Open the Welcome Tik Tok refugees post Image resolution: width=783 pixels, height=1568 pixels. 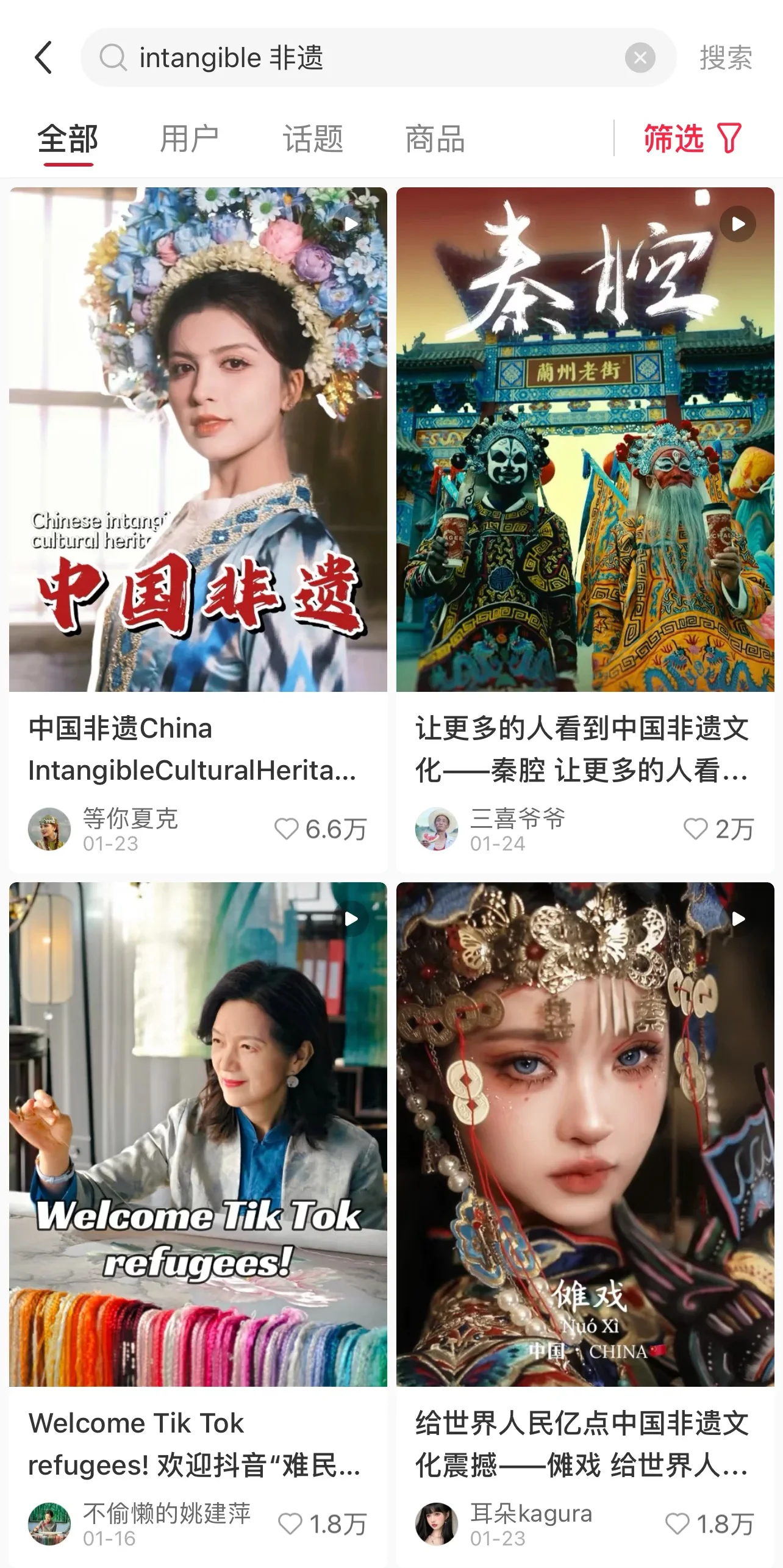point(198,1135)
